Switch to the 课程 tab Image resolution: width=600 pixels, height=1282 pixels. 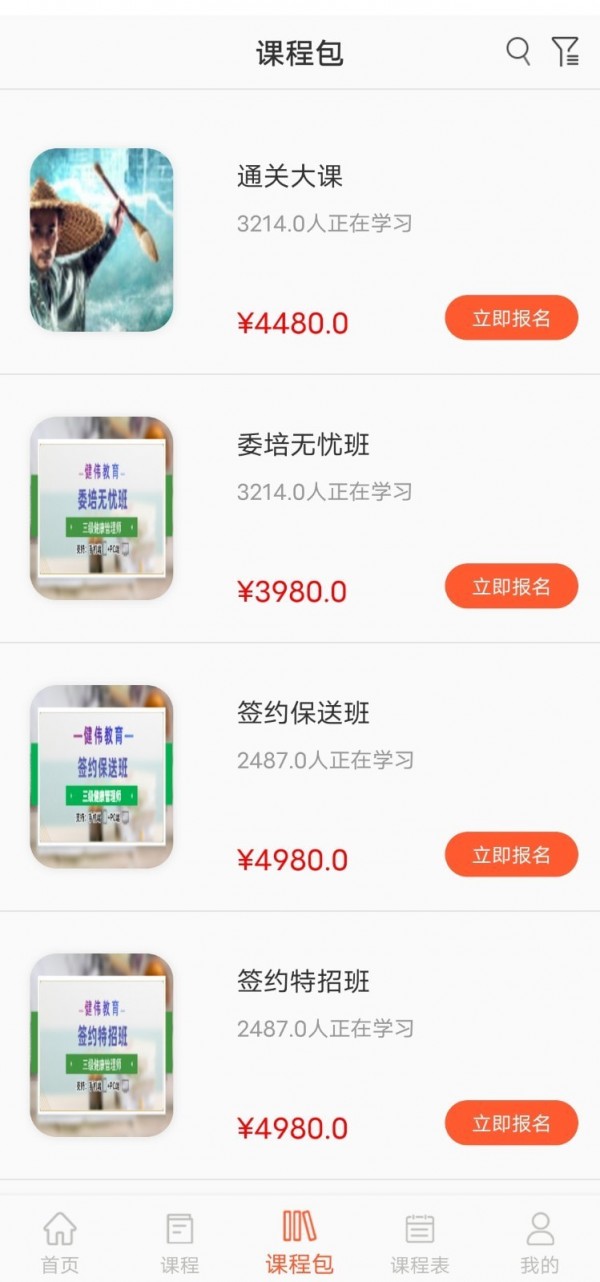tap(180, 1241)
